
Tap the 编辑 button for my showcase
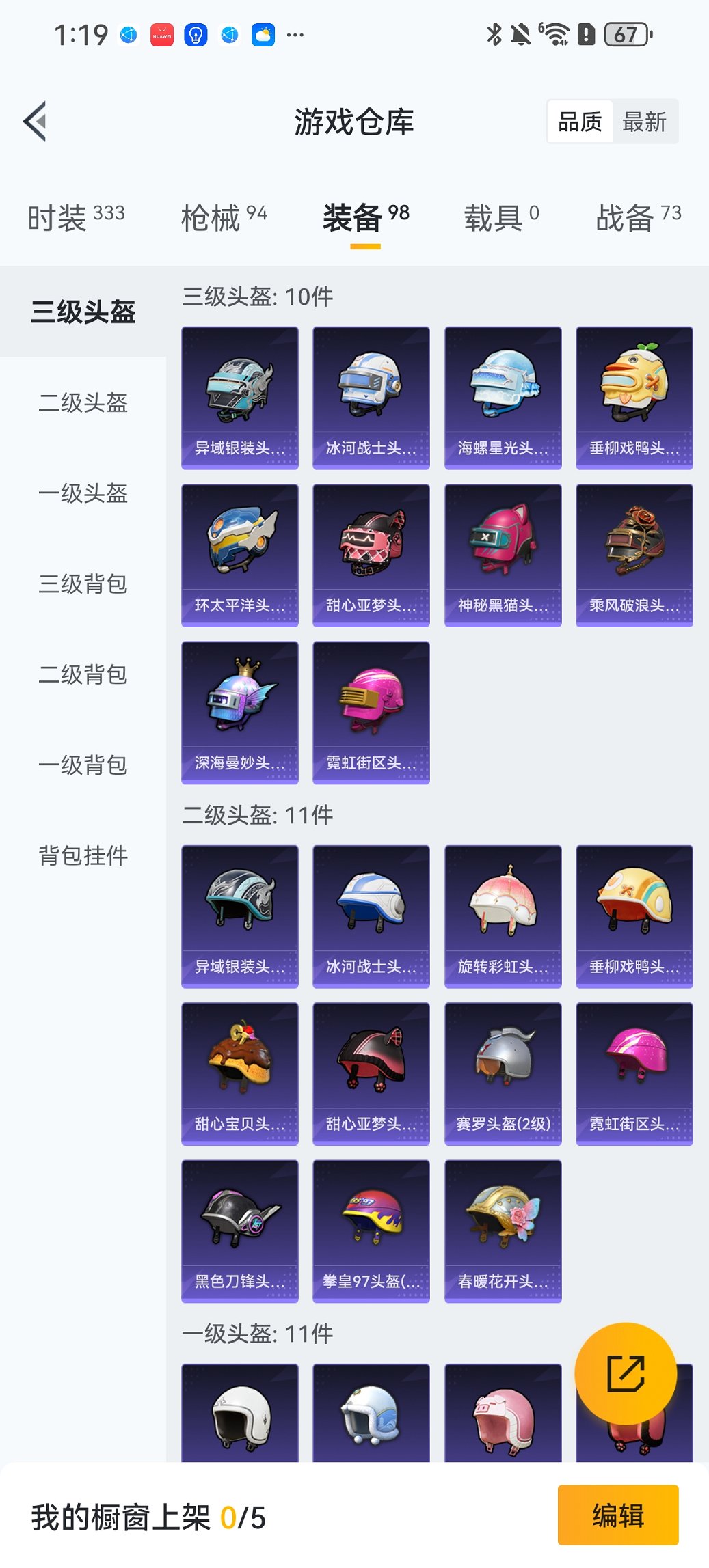[617, 1515]
